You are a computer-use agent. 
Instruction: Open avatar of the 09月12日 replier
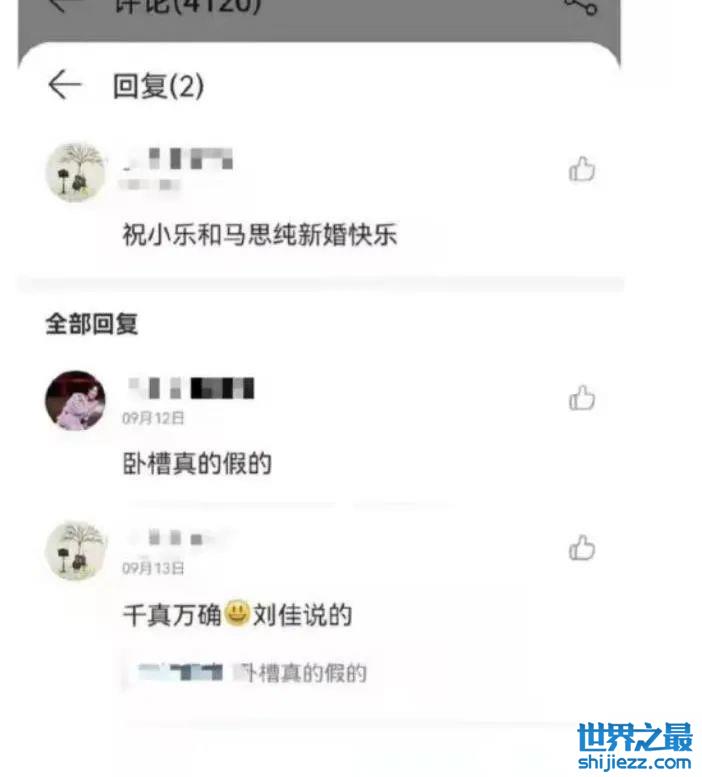tap(76, 401)
